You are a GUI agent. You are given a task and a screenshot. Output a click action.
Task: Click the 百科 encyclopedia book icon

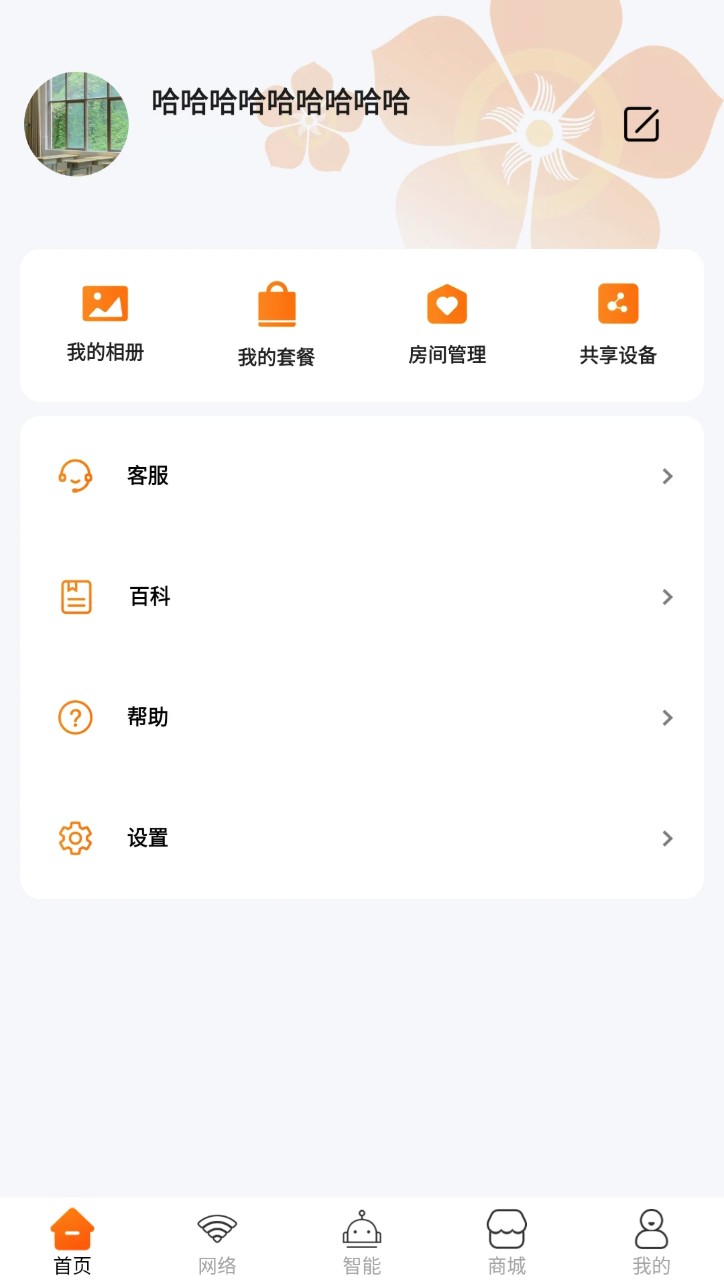point(75,597)
